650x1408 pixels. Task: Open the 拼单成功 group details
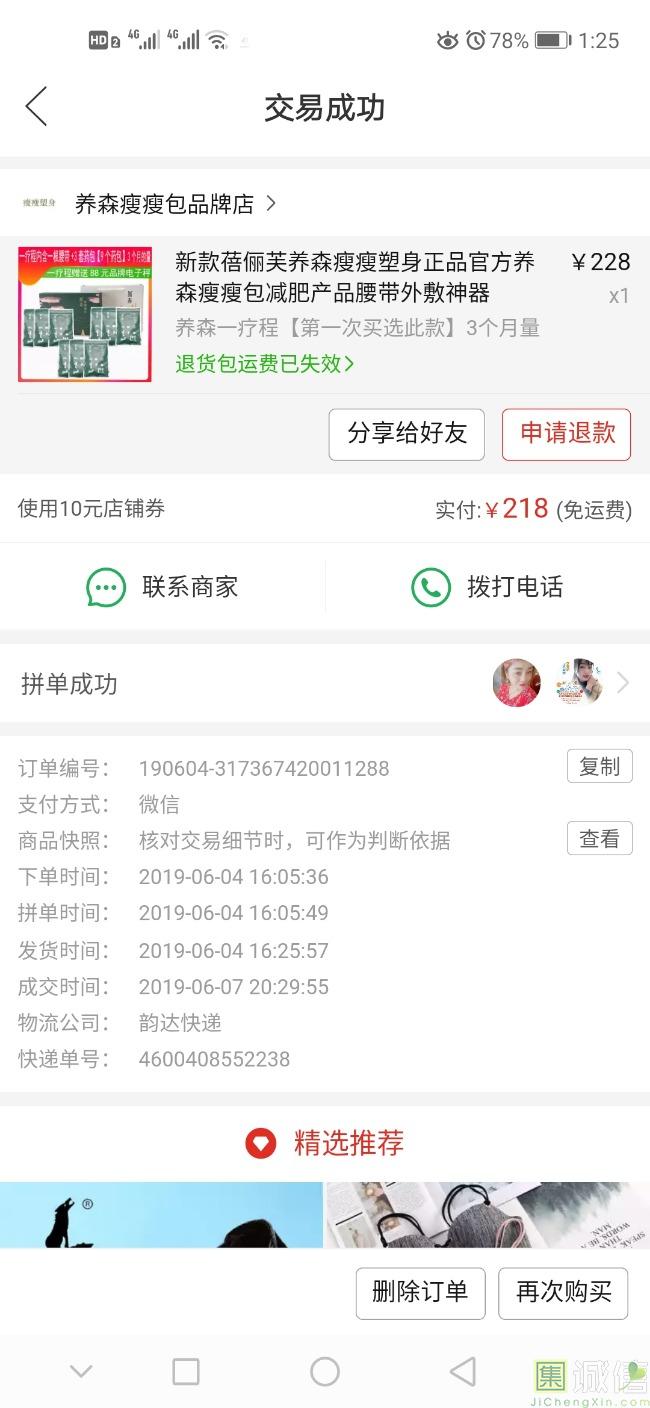pos(324,684)
